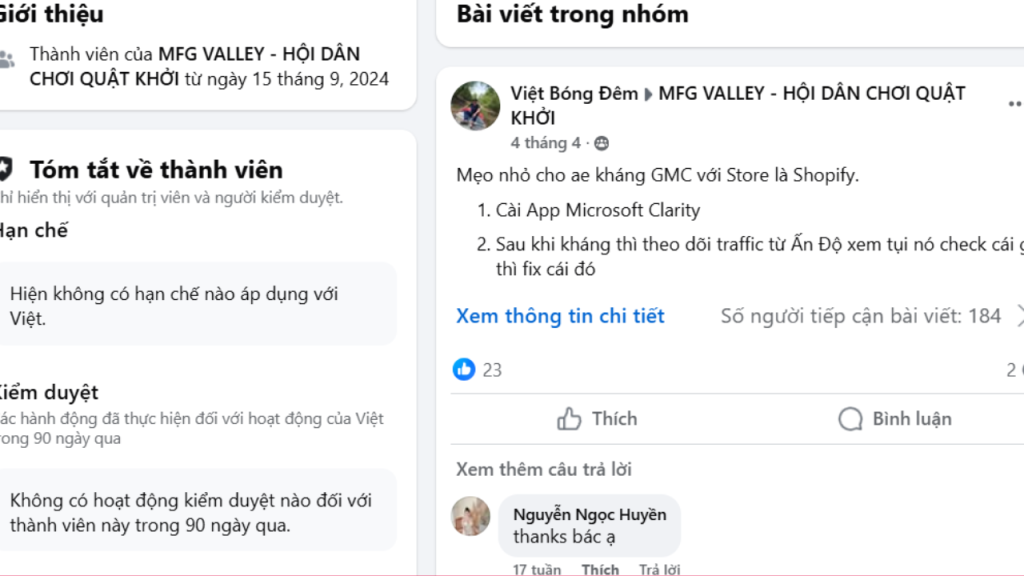Reply to Nguyễn Ngọc Huyền's comment

[x=659, y=569]
